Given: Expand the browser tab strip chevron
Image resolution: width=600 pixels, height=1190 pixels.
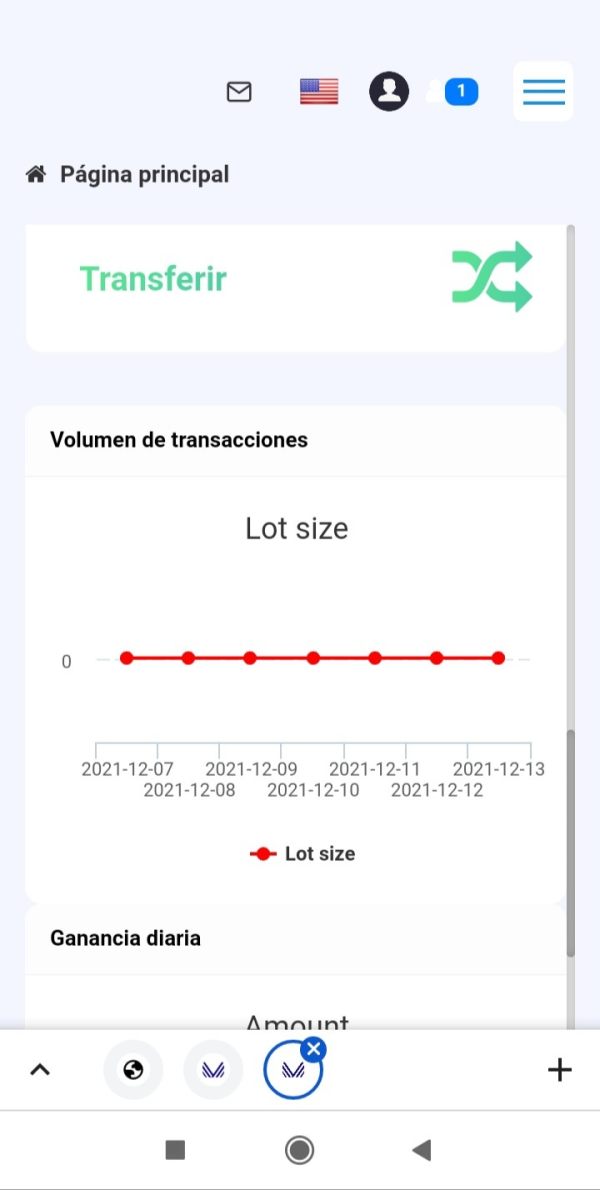Looking at the screenshot, I should coord(39,1070).
